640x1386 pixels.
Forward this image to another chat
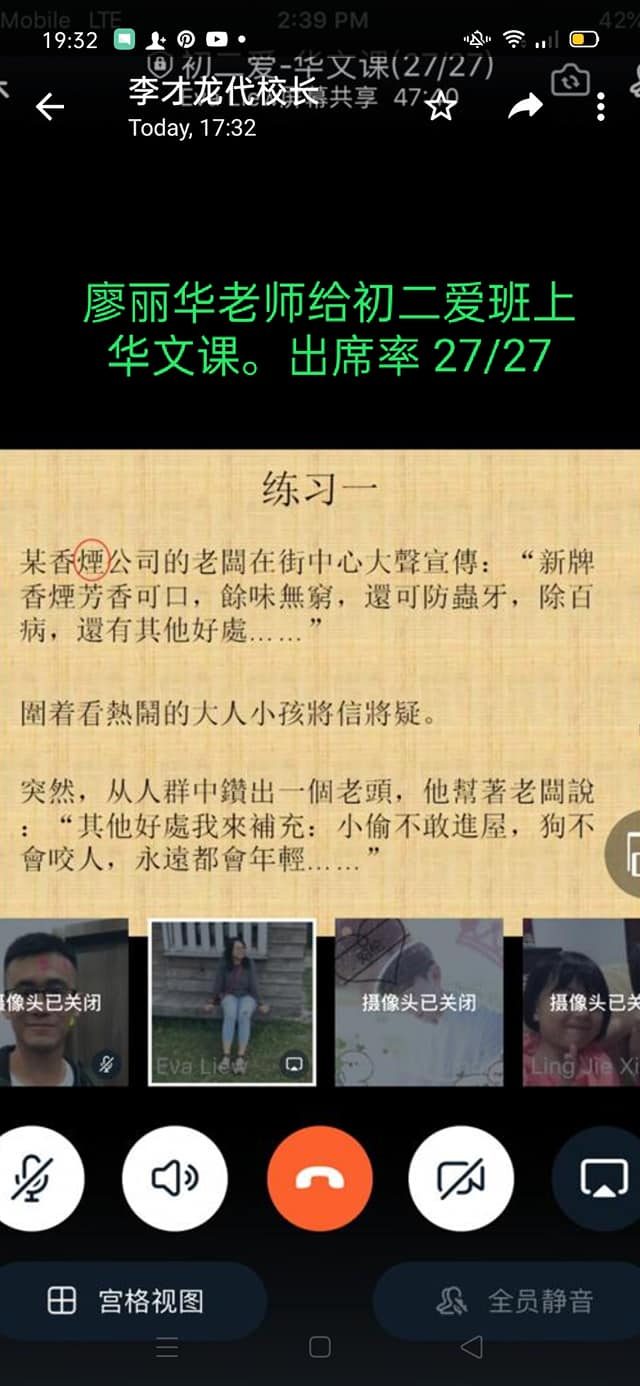[525, 106]
